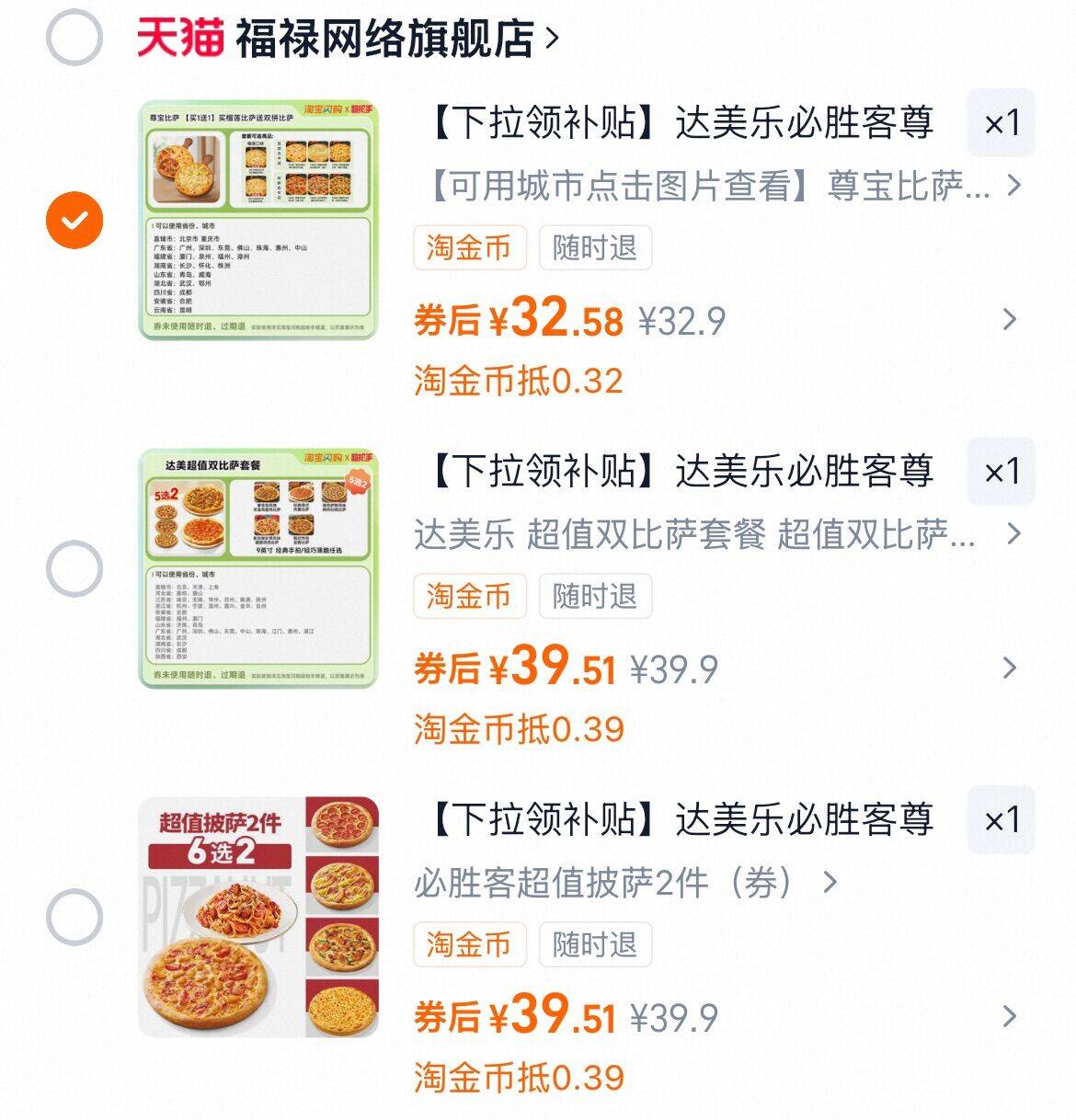Screen dimensions: 1076x1120
Task: Open the 福禄网络旗舰店 store page
Action: click(x=386, y=39)
